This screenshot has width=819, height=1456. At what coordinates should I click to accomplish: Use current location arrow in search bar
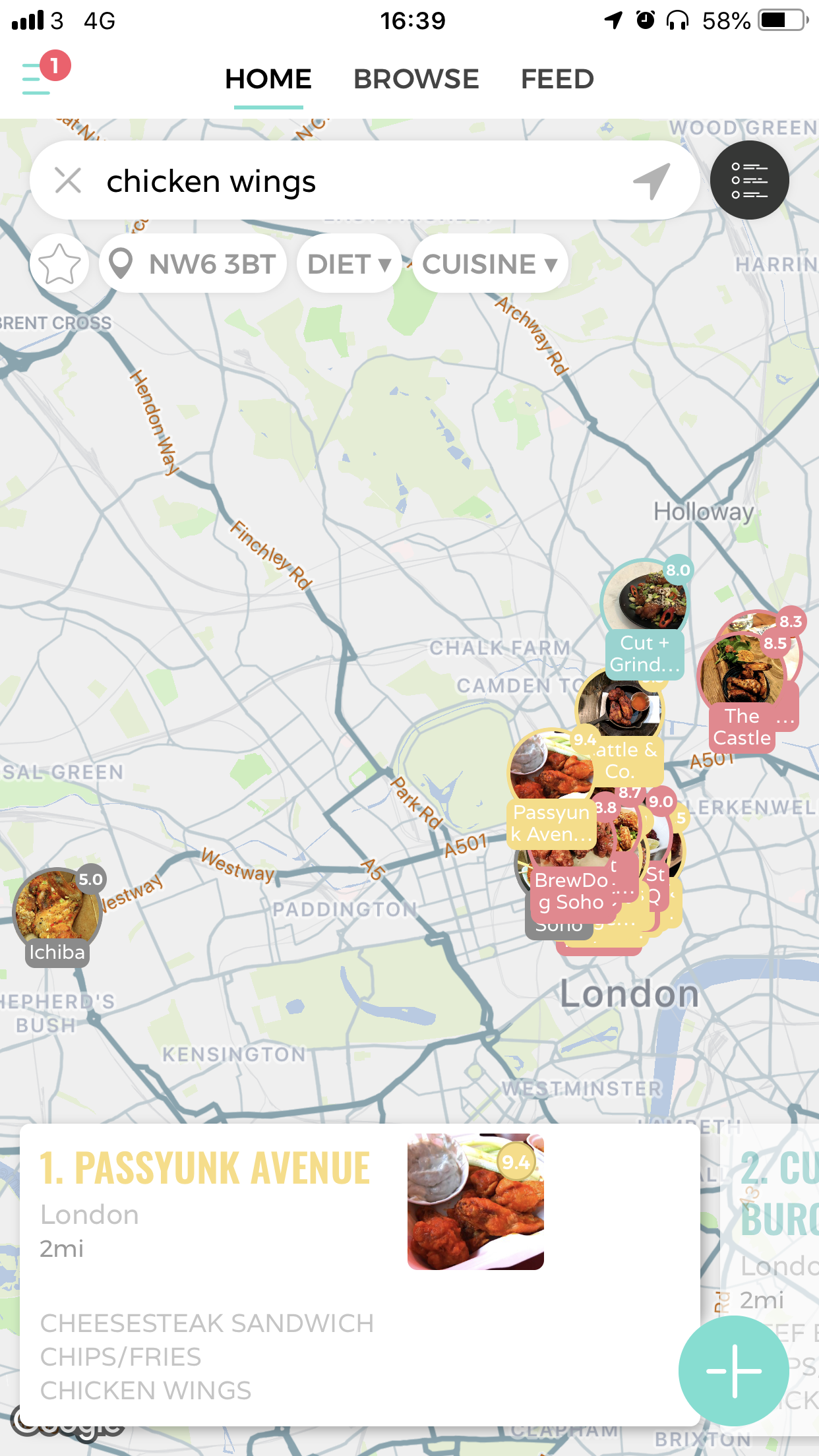(x=652, y=181)
